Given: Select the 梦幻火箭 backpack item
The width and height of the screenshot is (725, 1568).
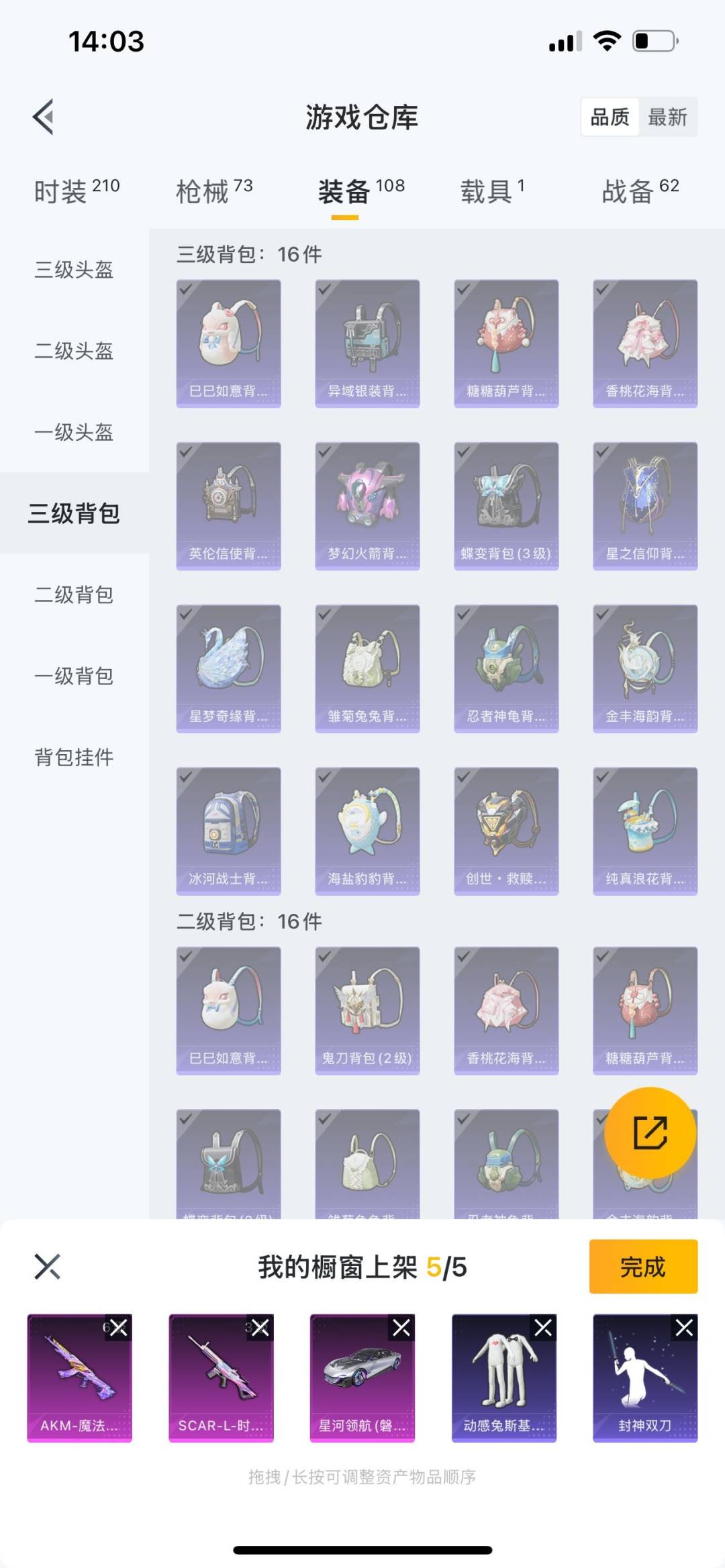Looking at the screenshot, I should point(367,505).
